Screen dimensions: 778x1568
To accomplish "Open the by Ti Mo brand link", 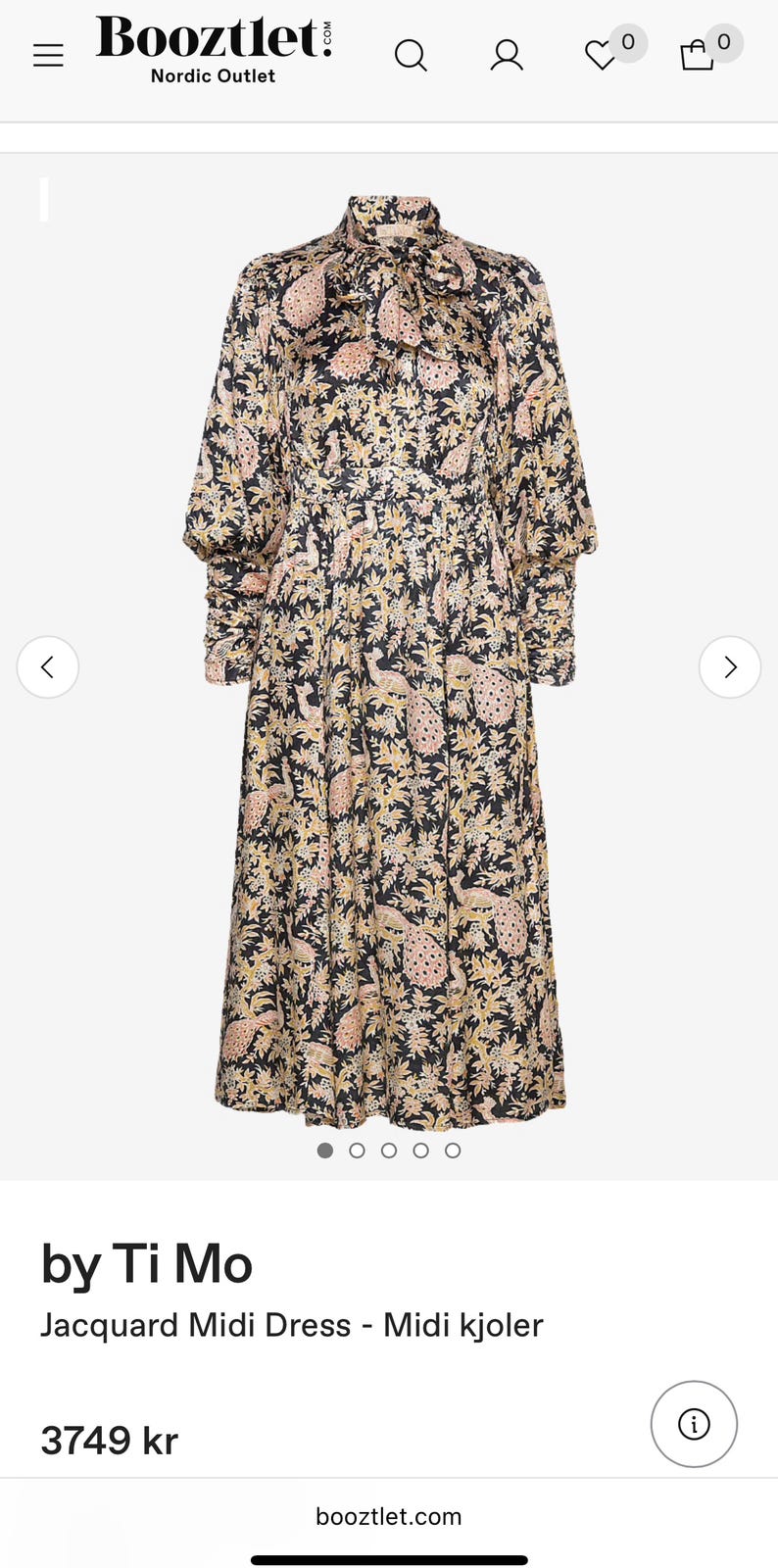I will tap(147, 1264).
